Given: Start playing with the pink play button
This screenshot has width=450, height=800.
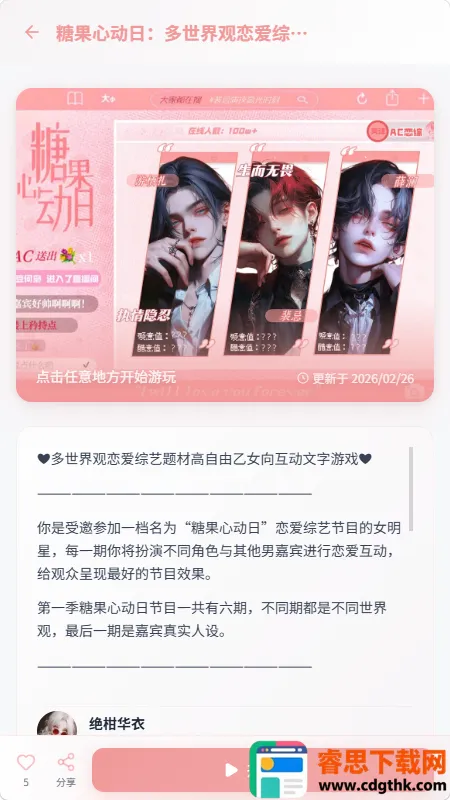Looking at the screenshot, I should click(231, 770).
